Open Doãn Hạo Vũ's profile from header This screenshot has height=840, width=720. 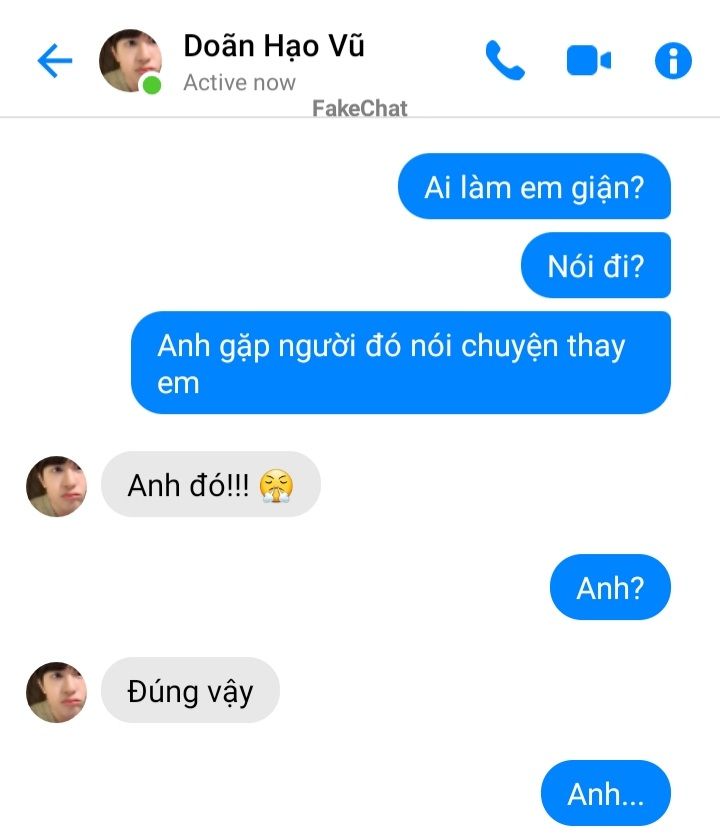(131, 61)
